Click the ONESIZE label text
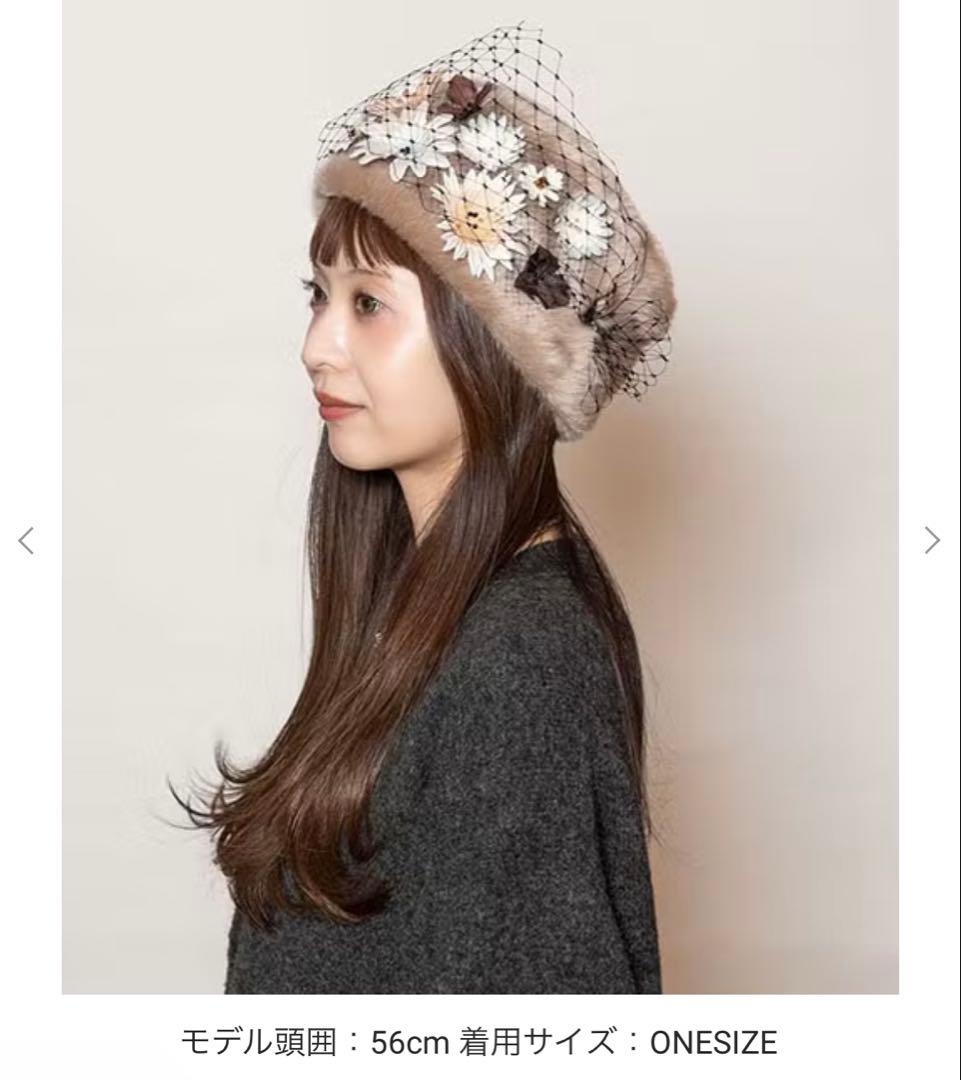961x1080 pixels. 716,1043
